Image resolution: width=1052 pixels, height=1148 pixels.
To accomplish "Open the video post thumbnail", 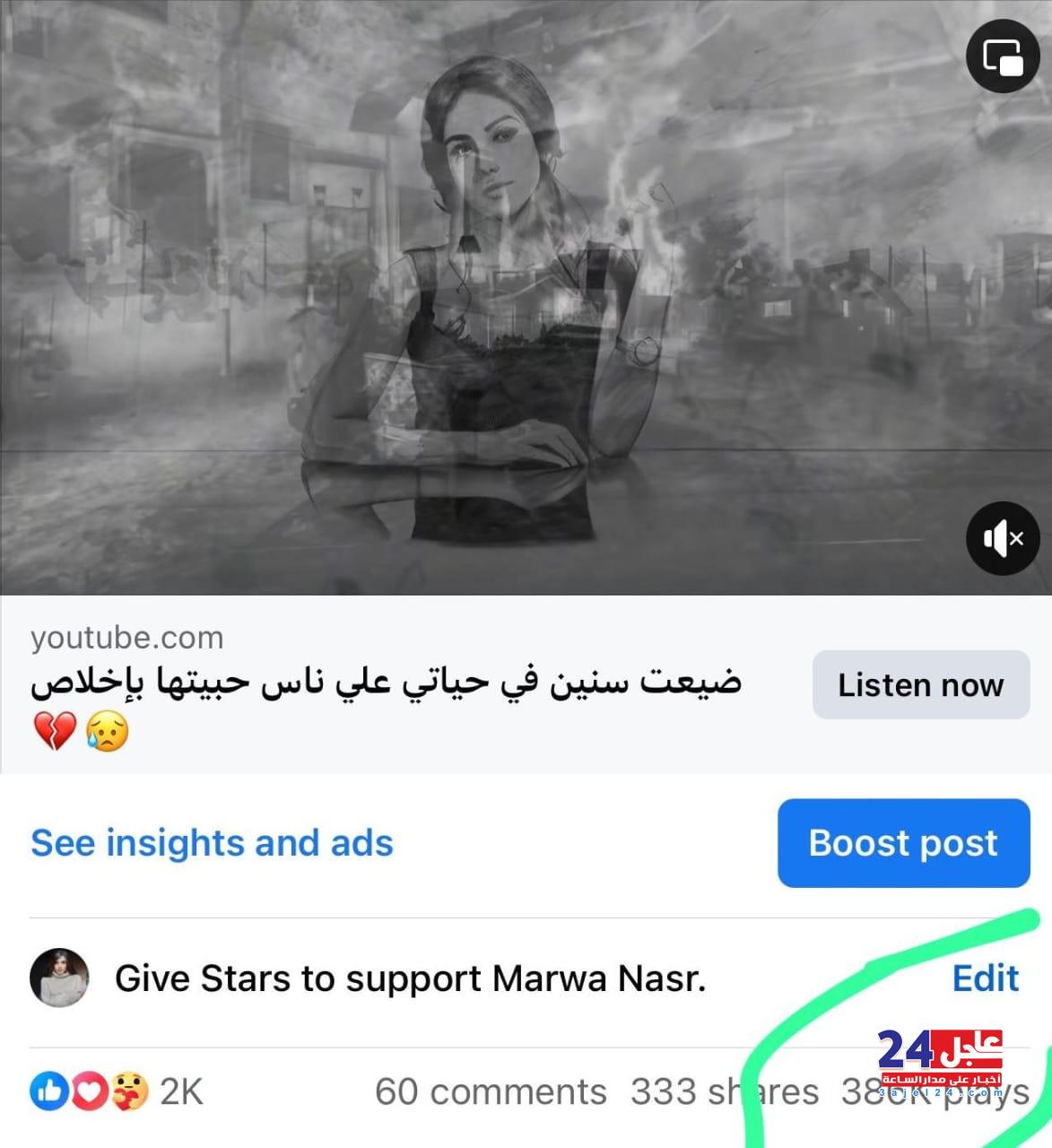I will 526,296.
